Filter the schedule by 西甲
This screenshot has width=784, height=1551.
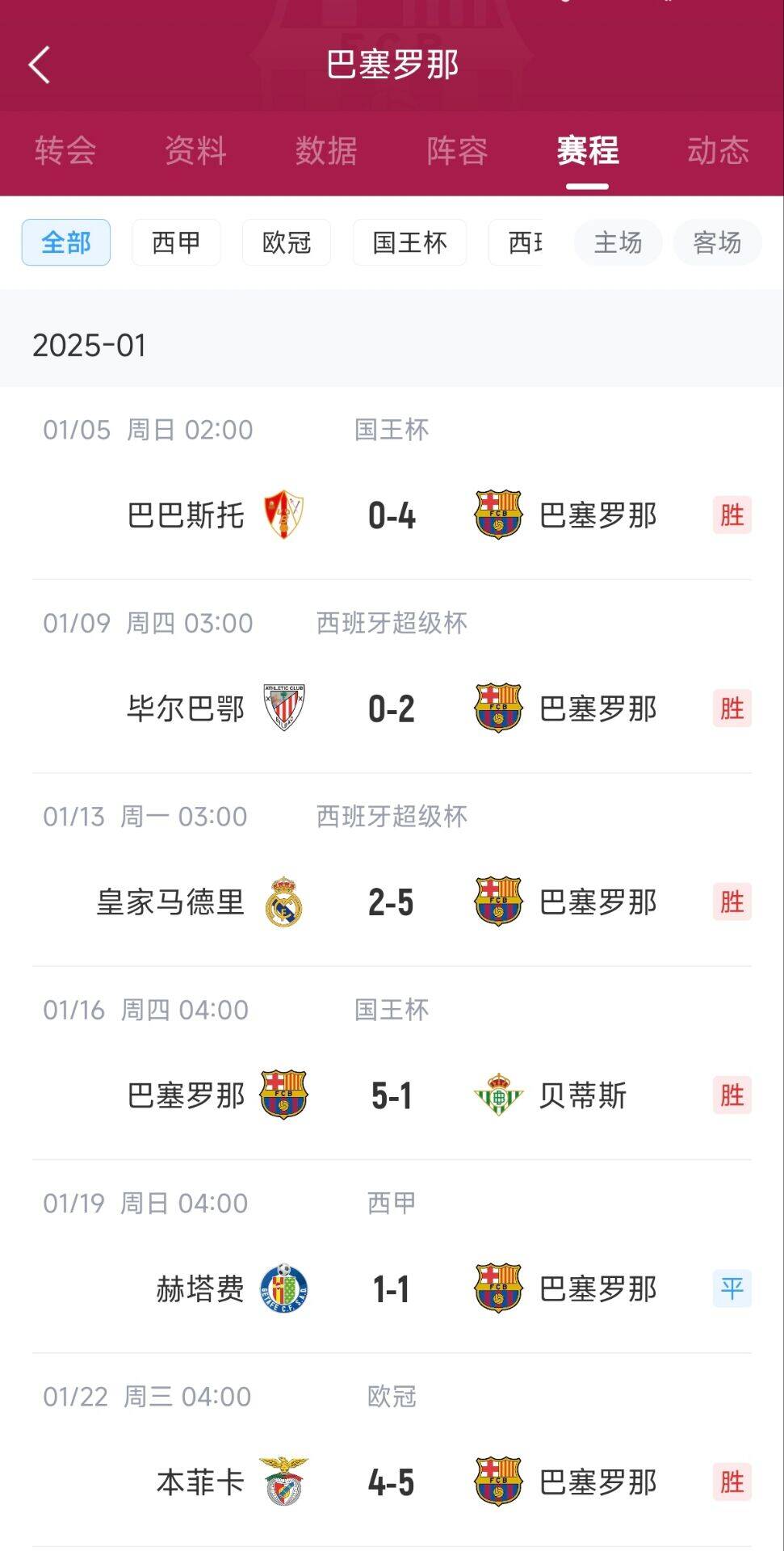coord(176,242)
